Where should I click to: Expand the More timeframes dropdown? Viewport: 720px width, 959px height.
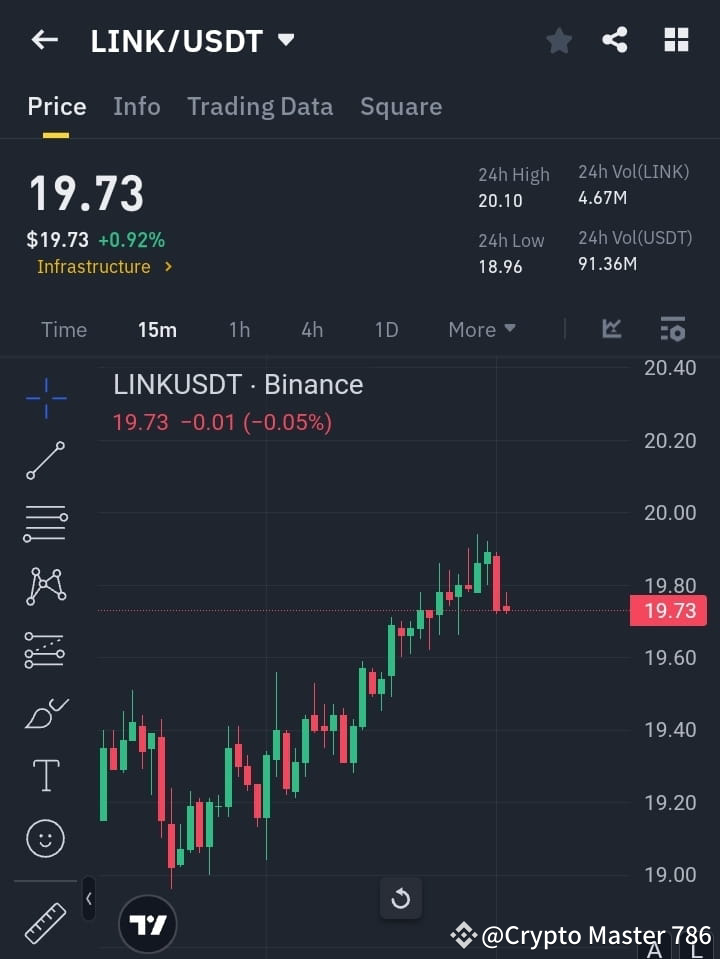tap(481, 329)
